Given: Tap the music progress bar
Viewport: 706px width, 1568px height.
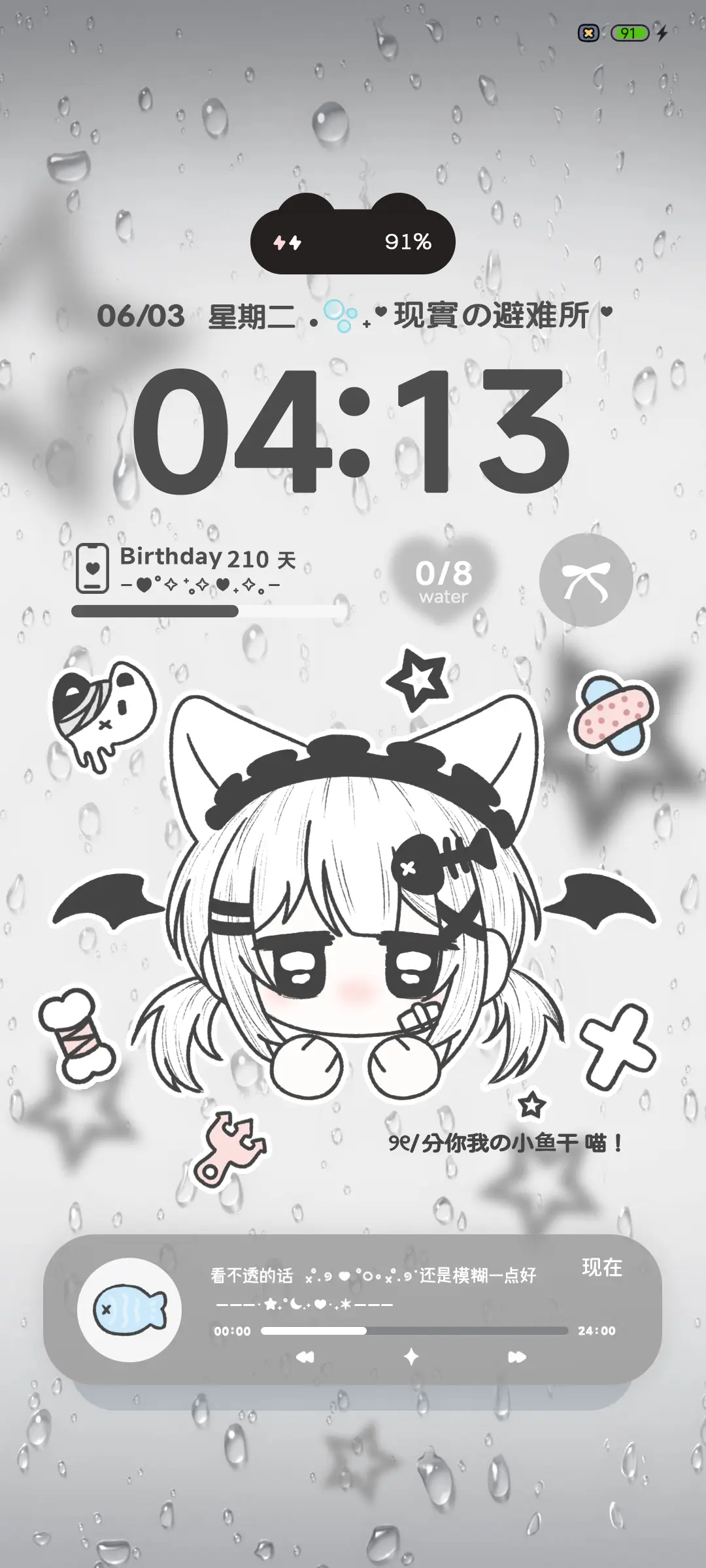Looking at the screenshot, I should pos(414,1331).
